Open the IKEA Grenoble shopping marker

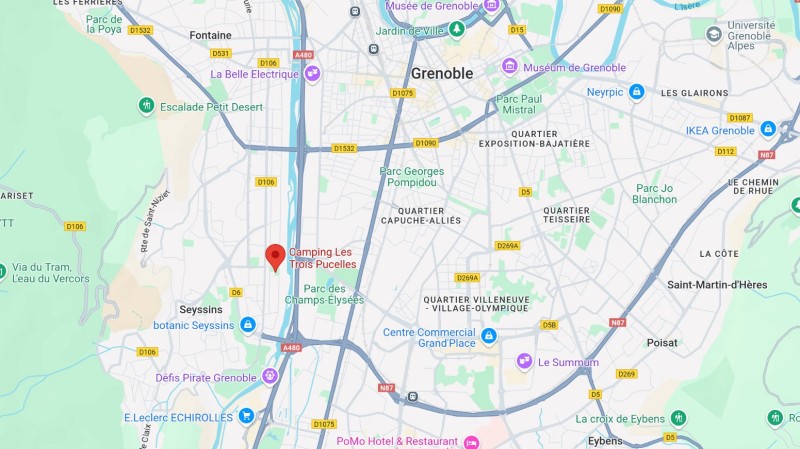pyautogui.click(x=767, y=130)
